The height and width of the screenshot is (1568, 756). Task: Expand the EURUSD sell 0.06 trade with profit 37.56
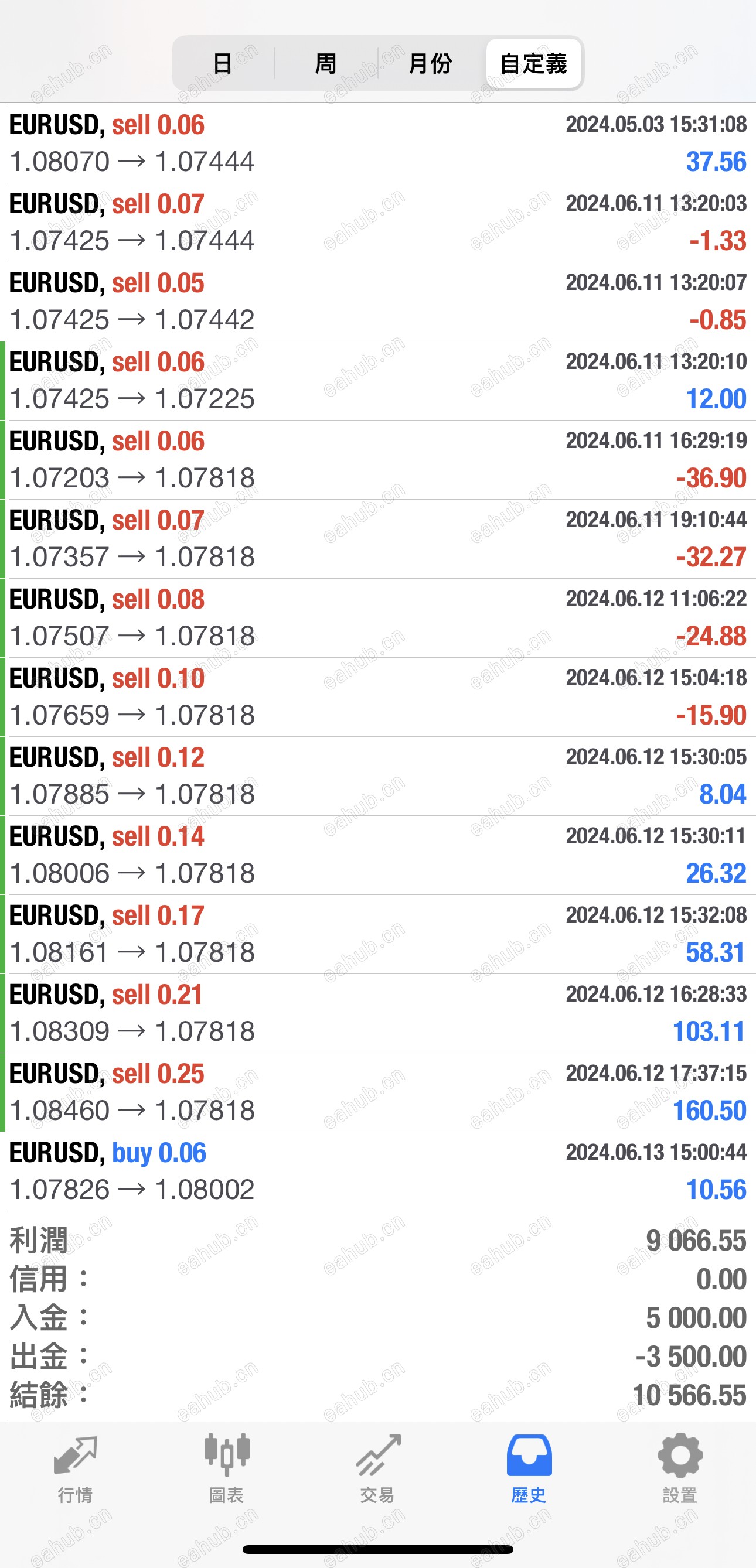point(377,144)
